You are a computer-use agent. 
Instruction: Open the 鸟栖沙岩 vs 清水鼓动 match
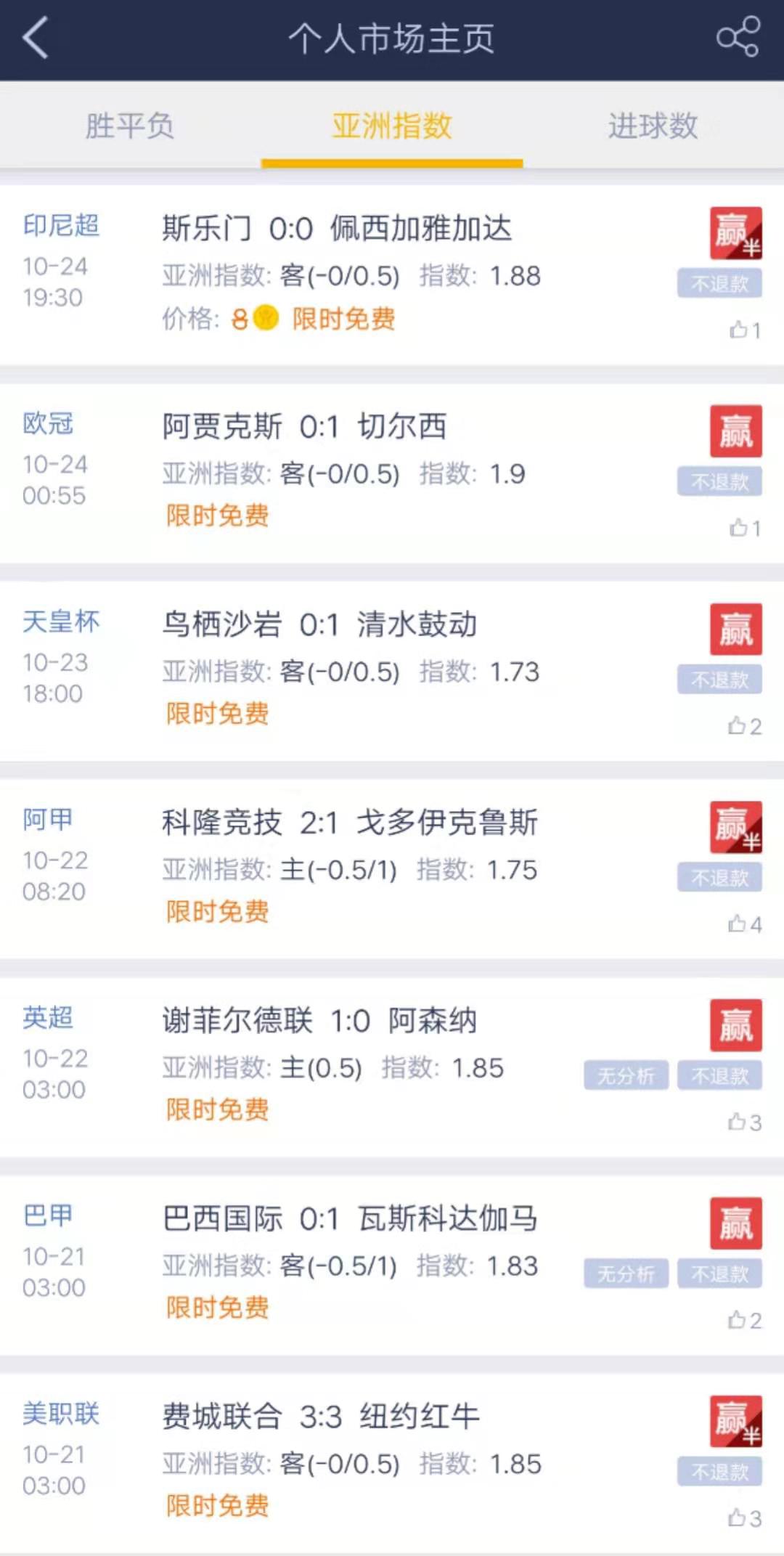(x=319, y=625)
